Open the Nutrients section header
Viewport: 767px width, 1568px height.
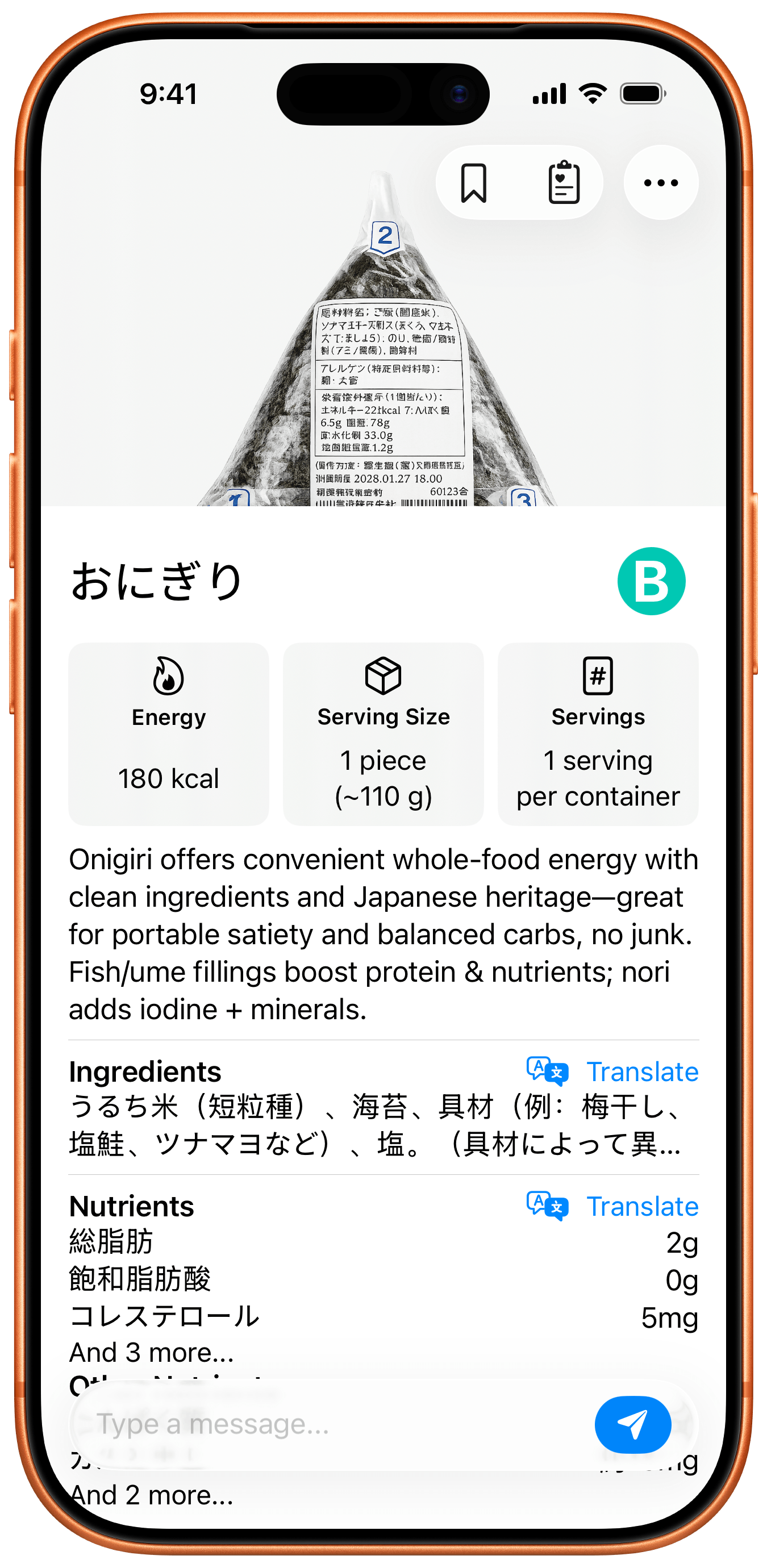point(131,1206)
